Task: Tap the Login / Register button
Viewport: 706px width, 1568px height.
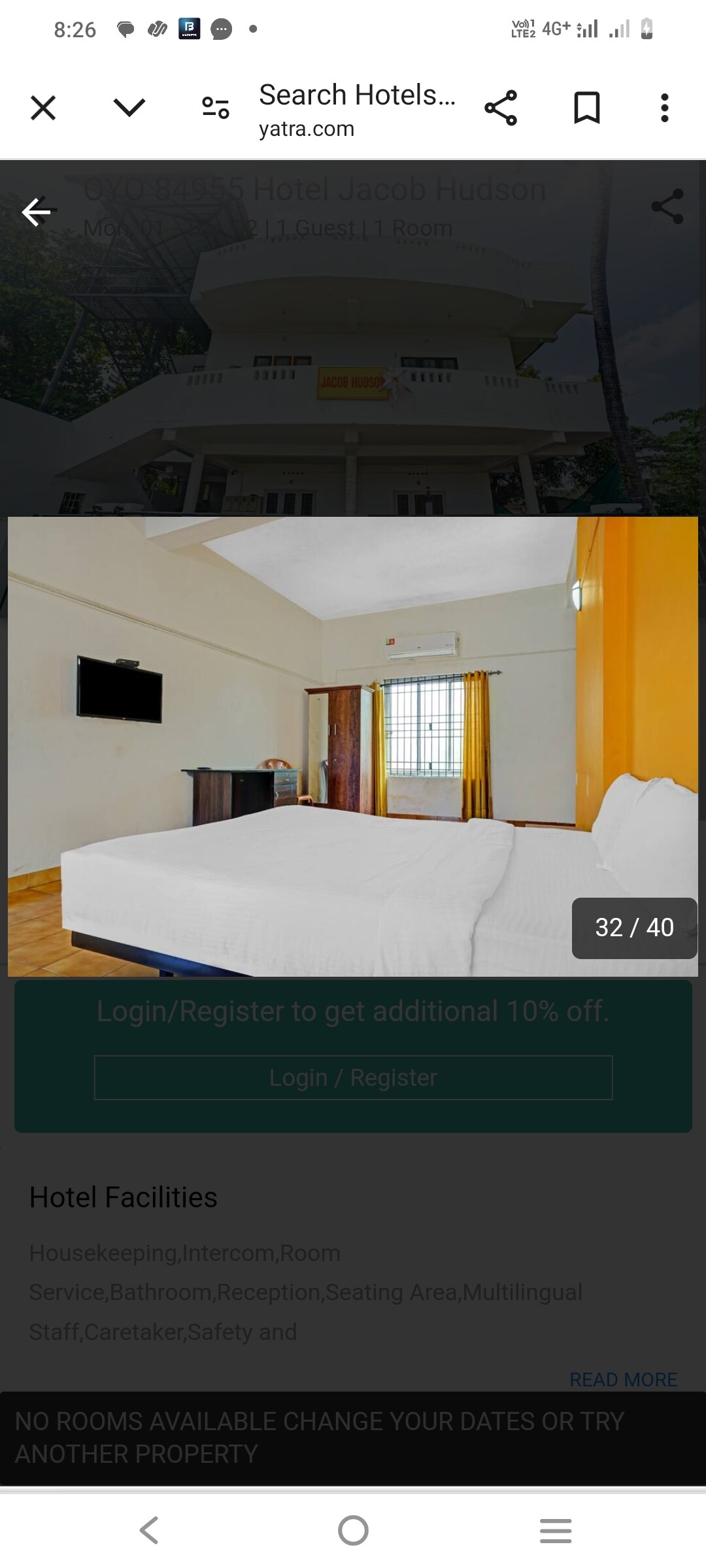Action: coord(353,1077)
